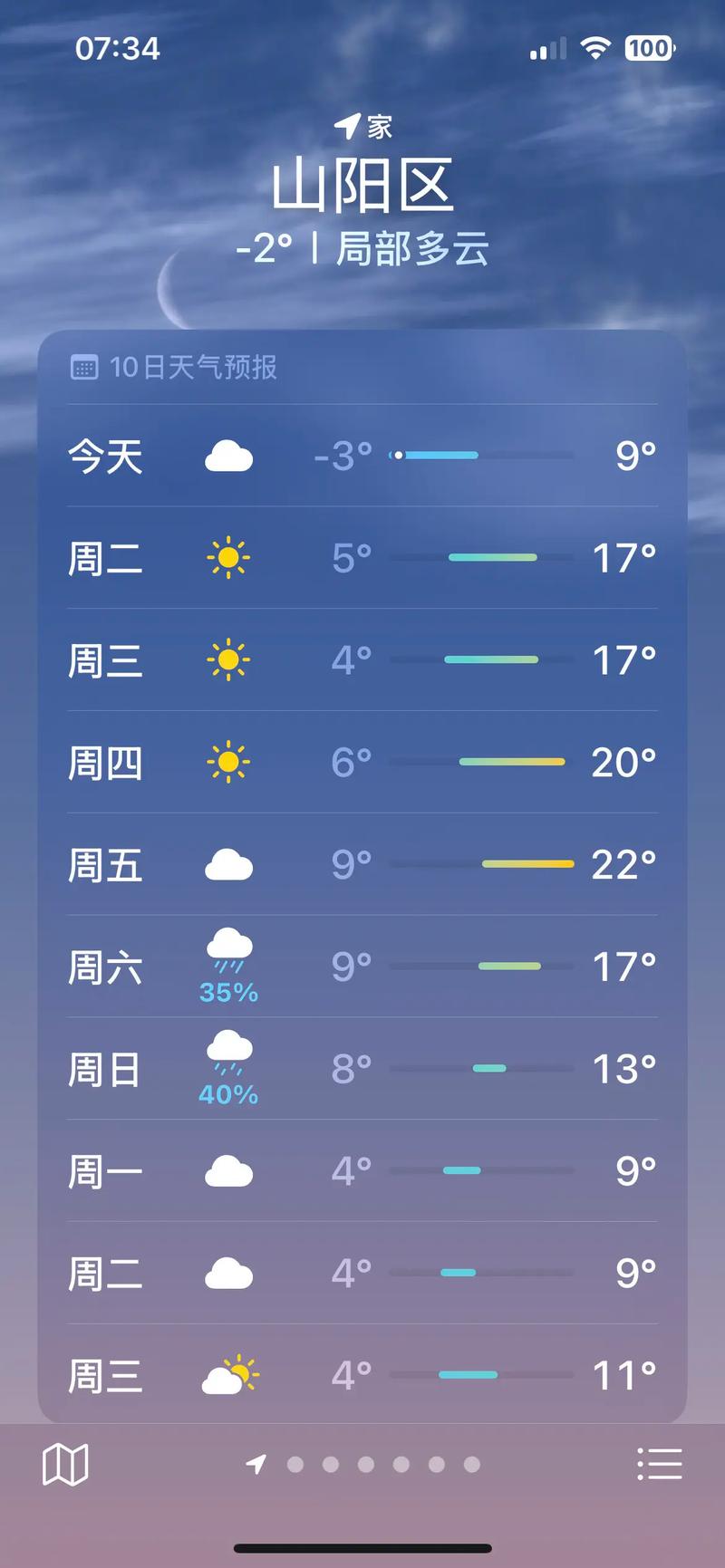725x1568 pixels.
Task: Select the current location dot in page indicator
Action: [256, 1465]
